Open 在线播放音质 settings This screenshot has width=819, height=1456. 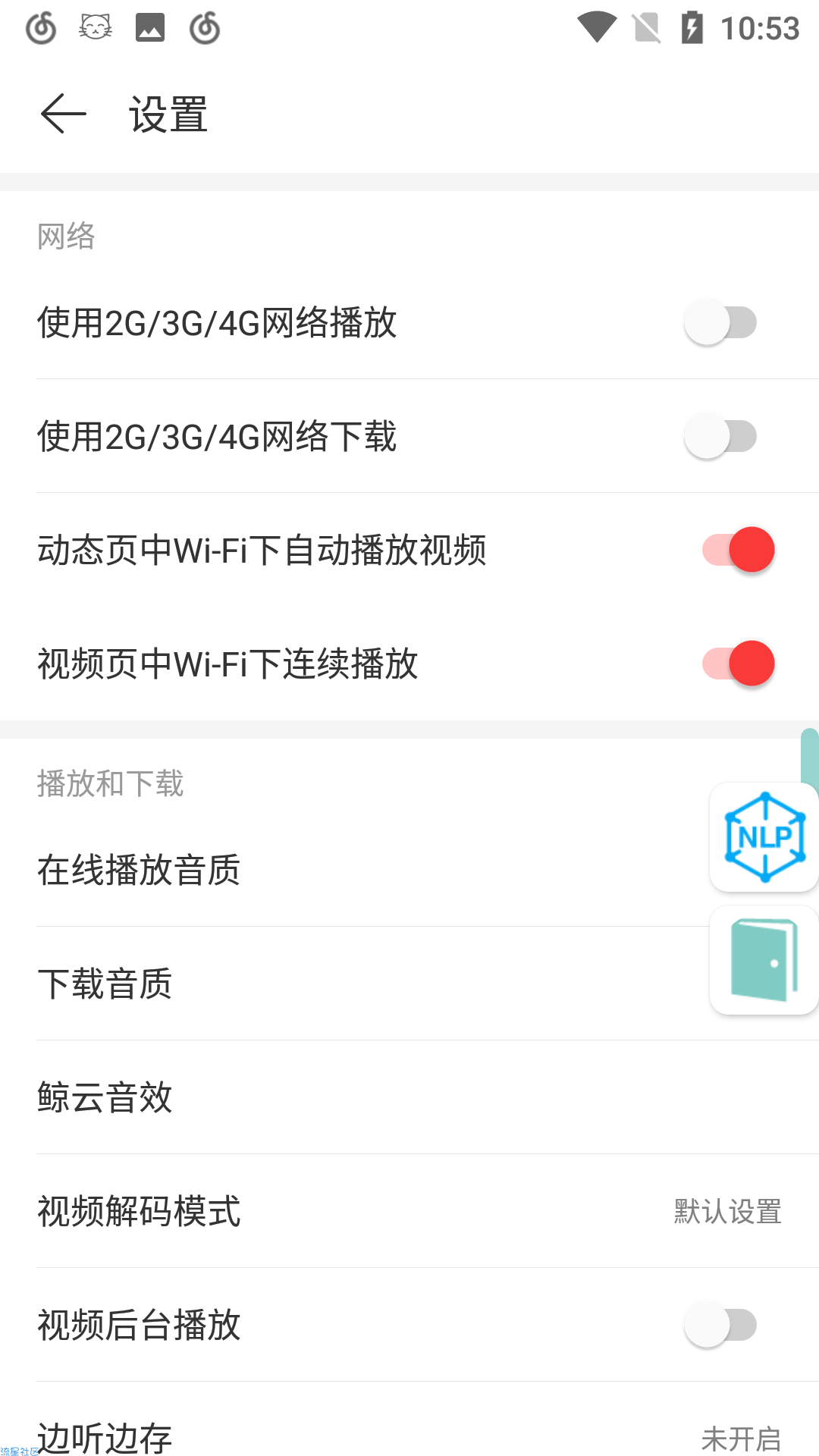point(409,870)
